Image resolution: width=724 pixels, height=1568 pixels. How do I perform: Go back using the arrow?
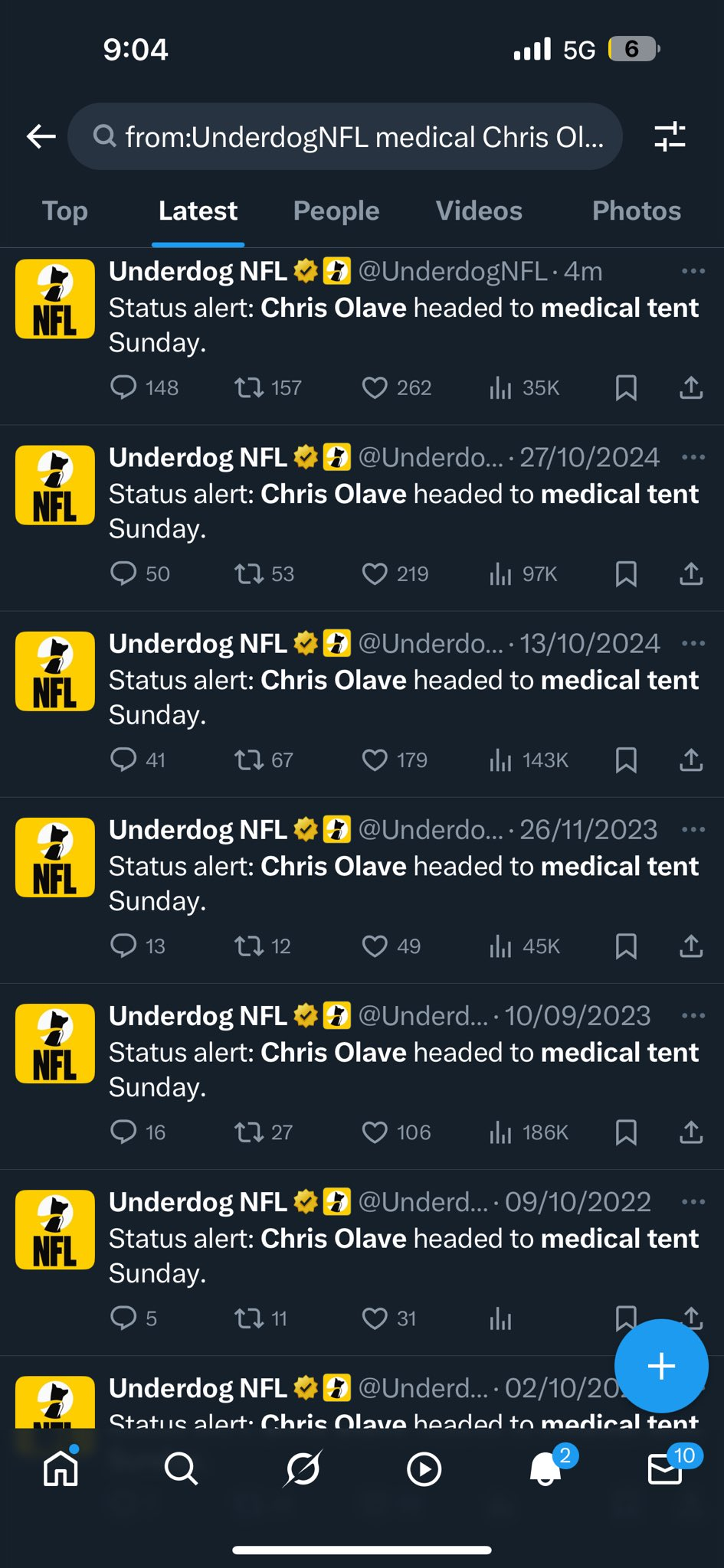pyautogui.click(x=41, y=137)
